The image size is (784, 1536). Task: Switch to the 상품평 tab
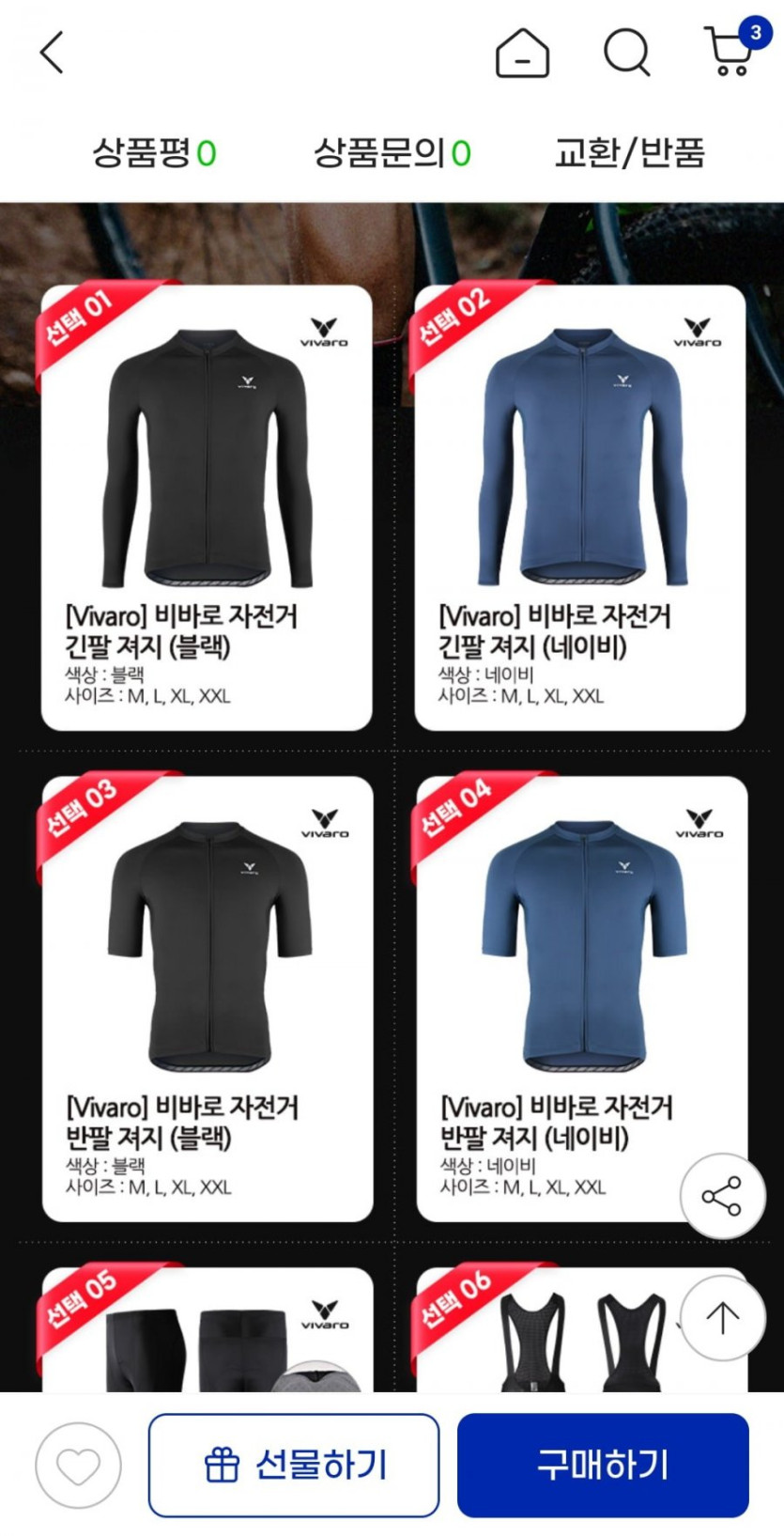coord(154,152)
